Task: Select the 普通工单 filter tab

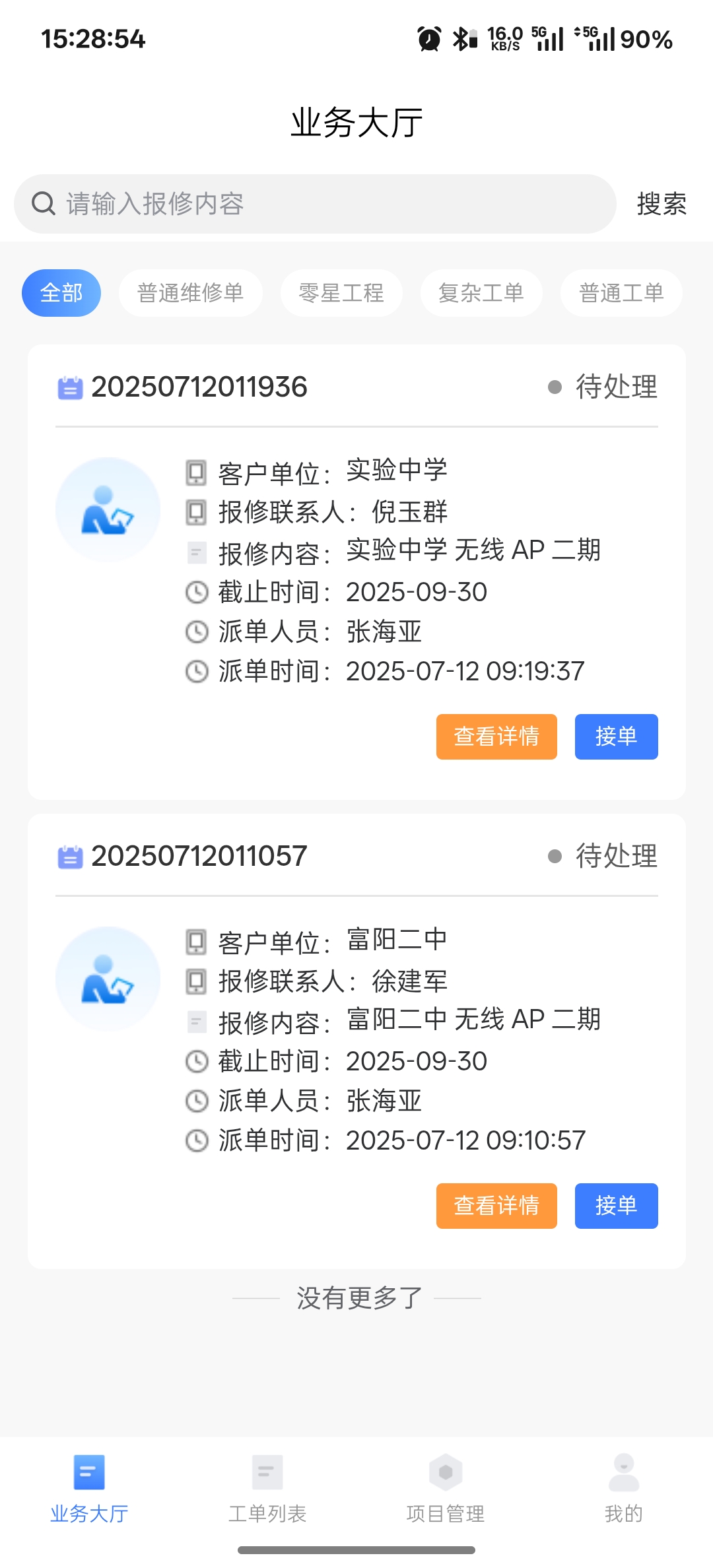Action: click(621, 292)
